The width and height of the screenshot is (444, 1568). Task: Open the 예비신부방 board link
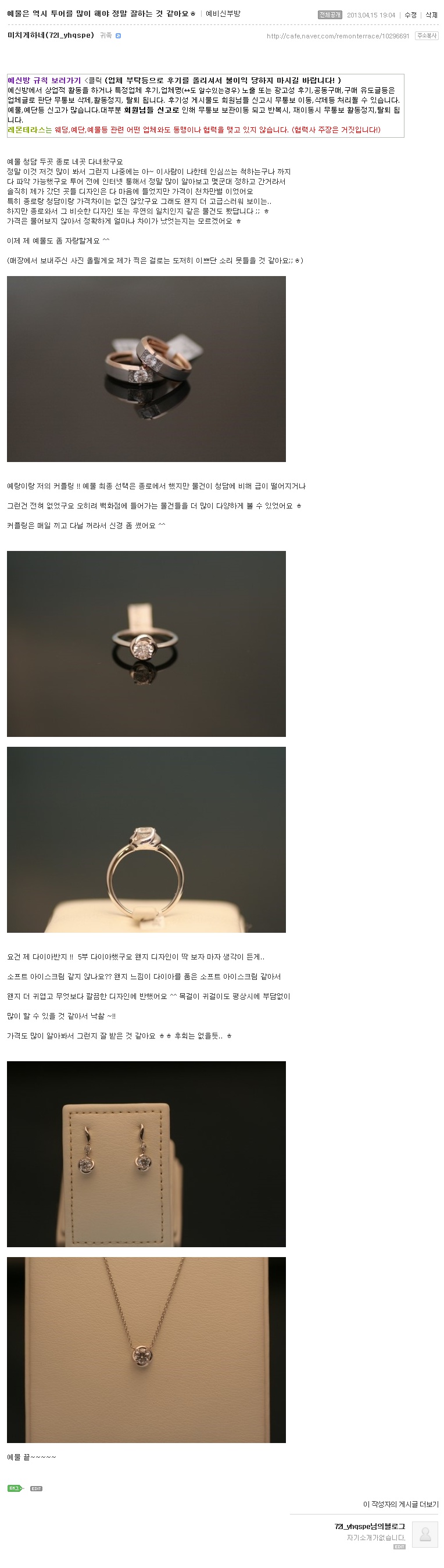tap(223, 13)
